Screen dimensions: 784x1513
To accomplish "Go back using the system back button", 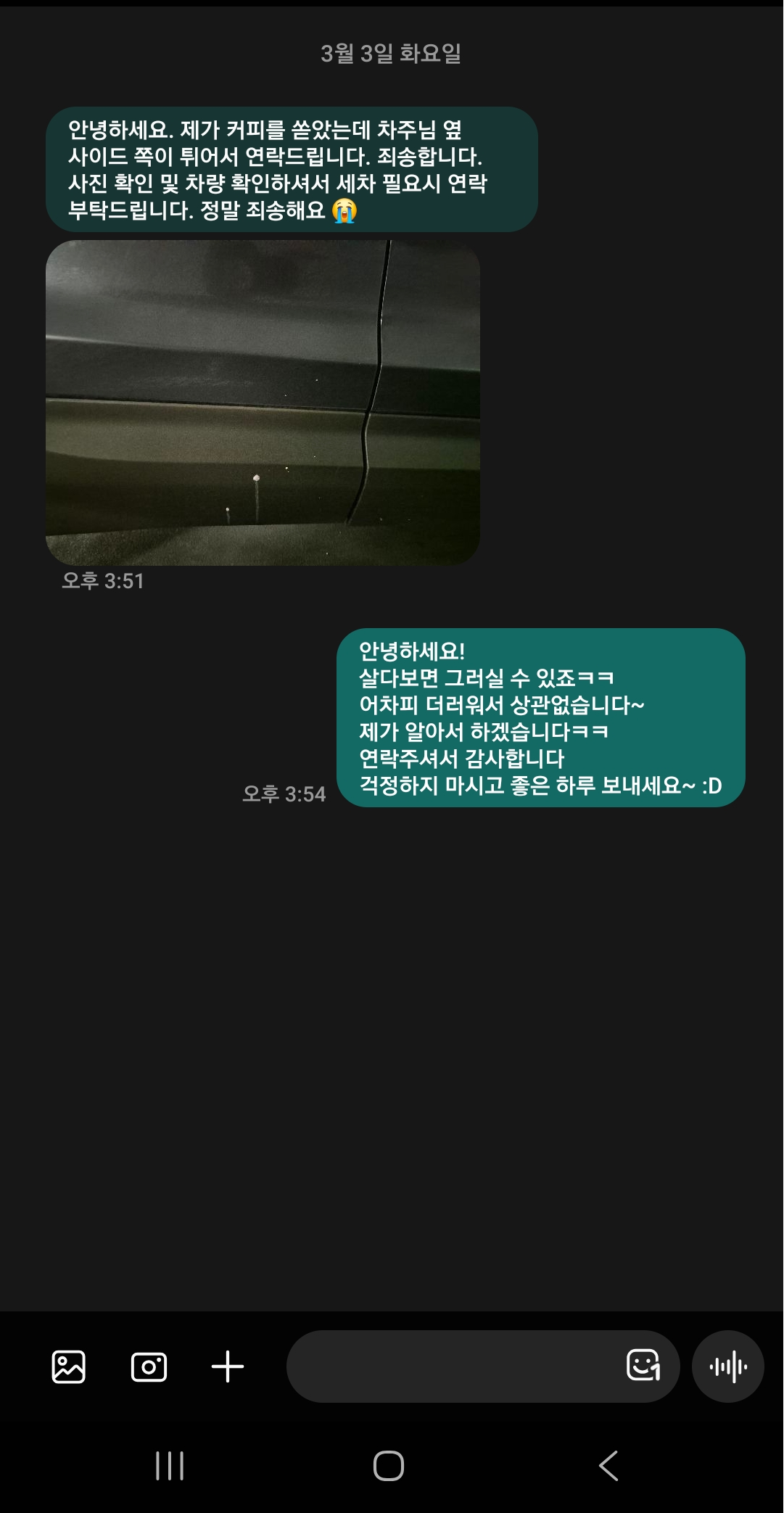I will pos(609,1466).
